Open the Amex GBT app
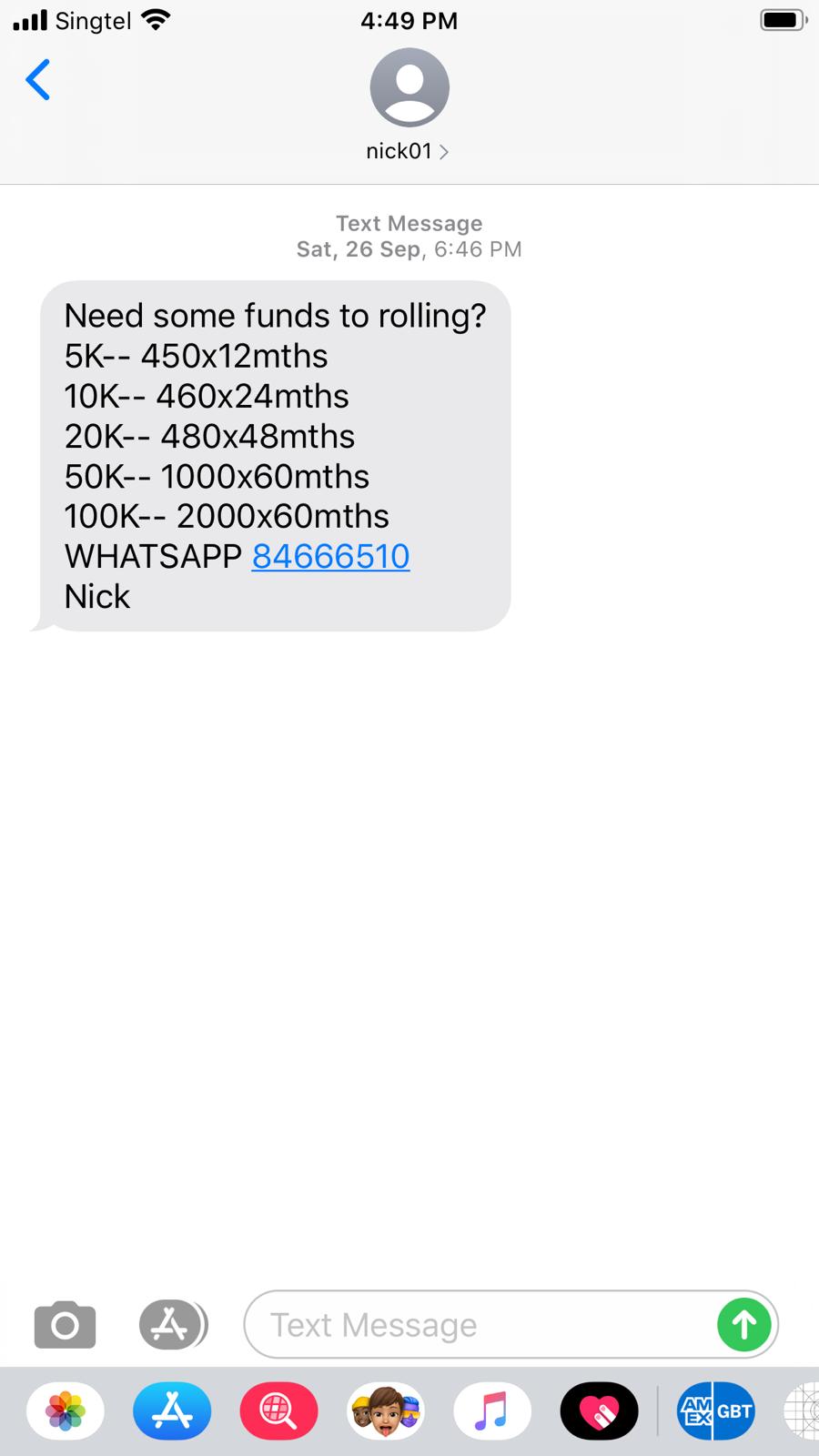This screenshot has width=819, height=1456. tap(715, 1411)
